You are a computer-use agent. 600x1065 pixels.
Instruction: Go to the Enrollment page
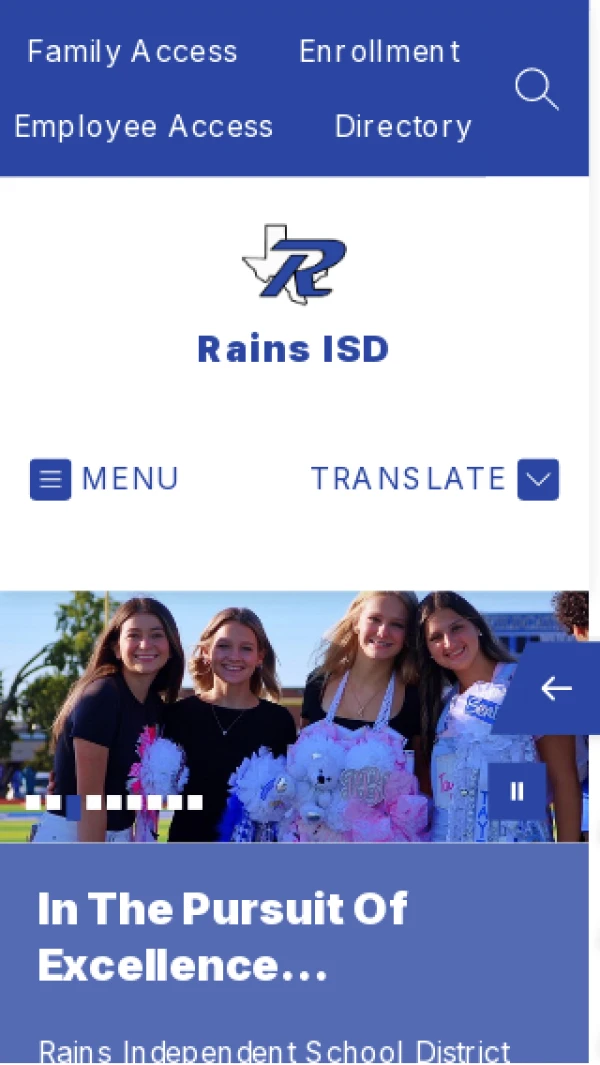tap(380, 52)
